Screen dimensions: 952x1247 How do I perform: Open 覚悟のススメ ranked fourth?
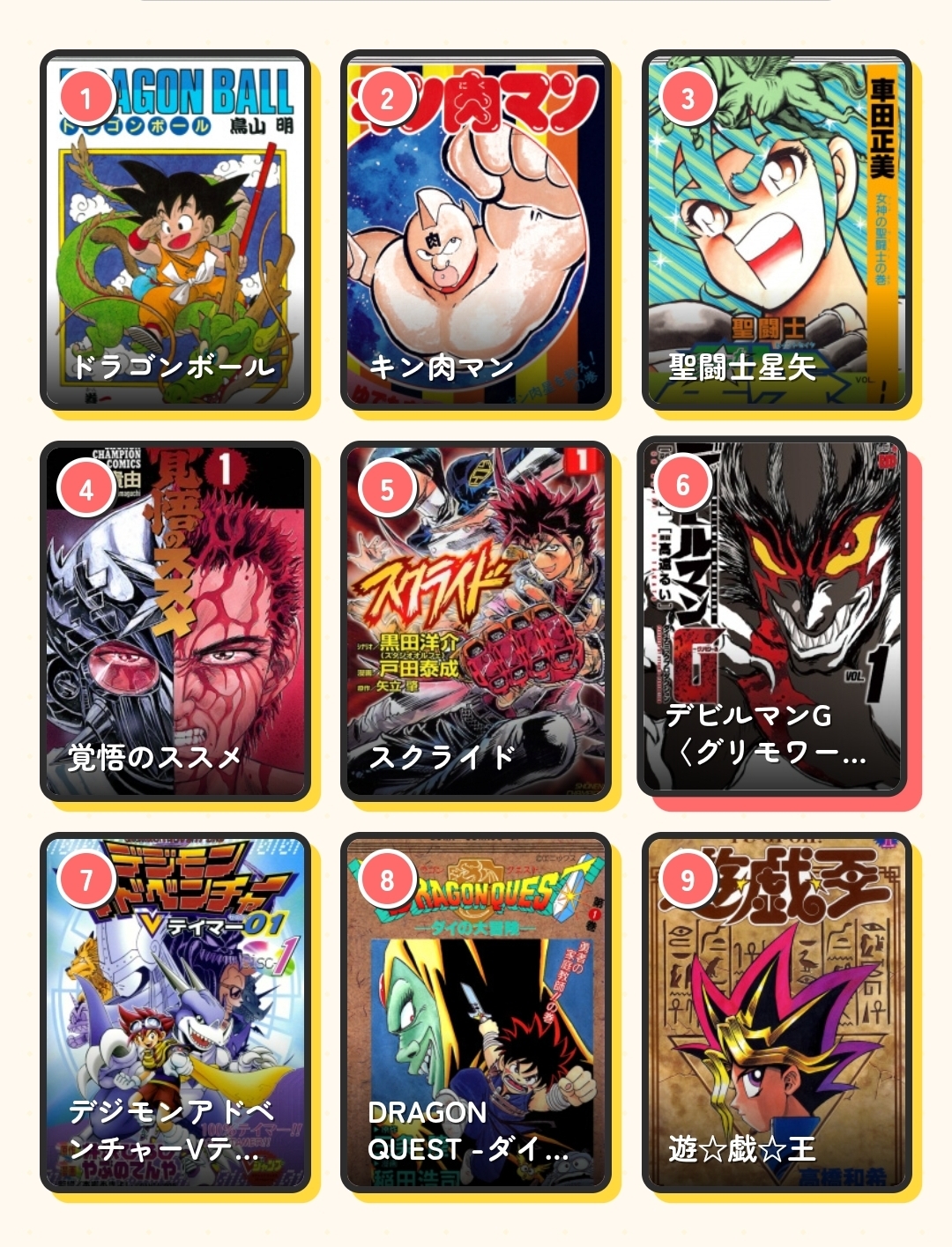pos(175,621)
